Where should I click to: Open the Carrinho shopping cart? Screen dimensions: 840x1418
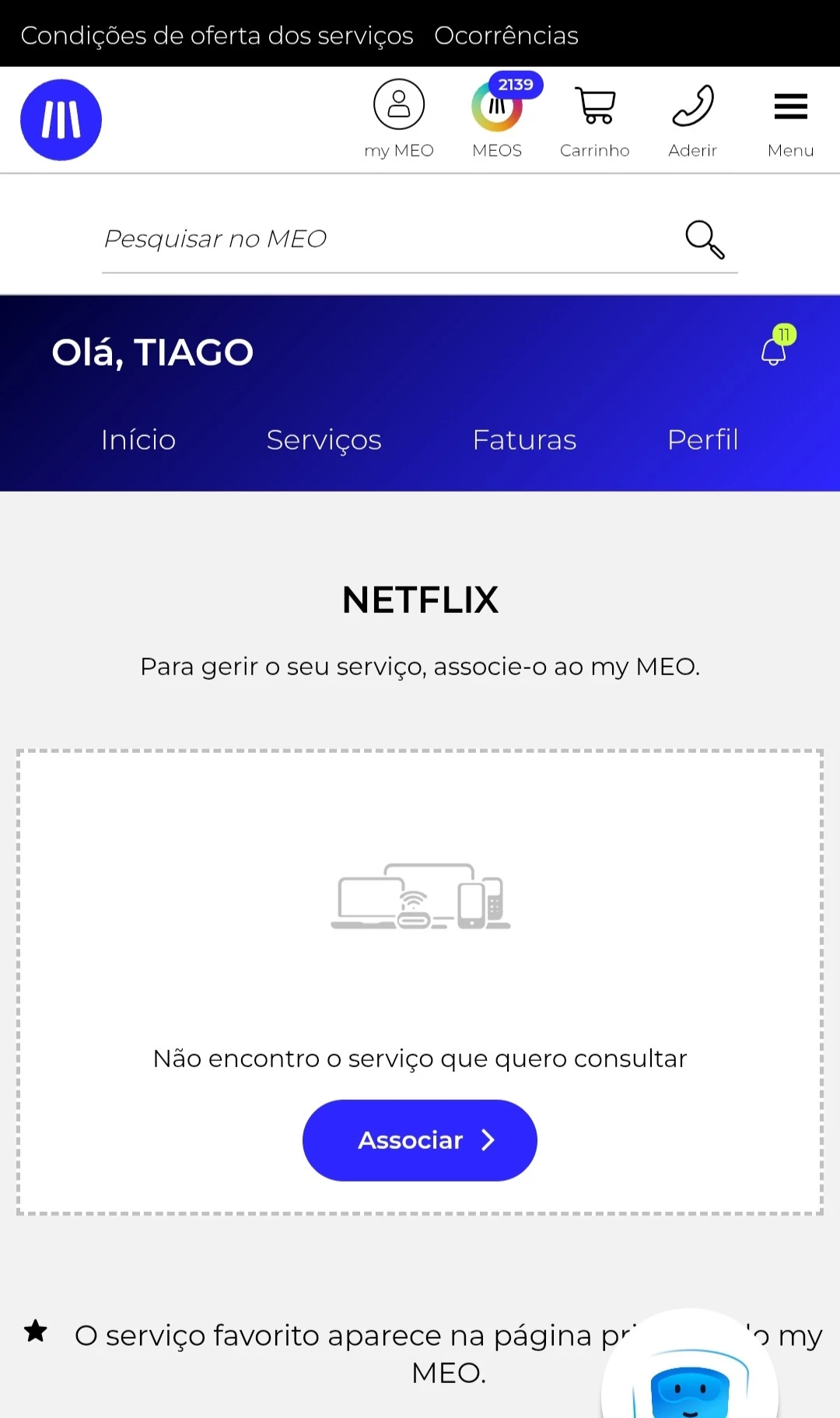coord(595,118)
